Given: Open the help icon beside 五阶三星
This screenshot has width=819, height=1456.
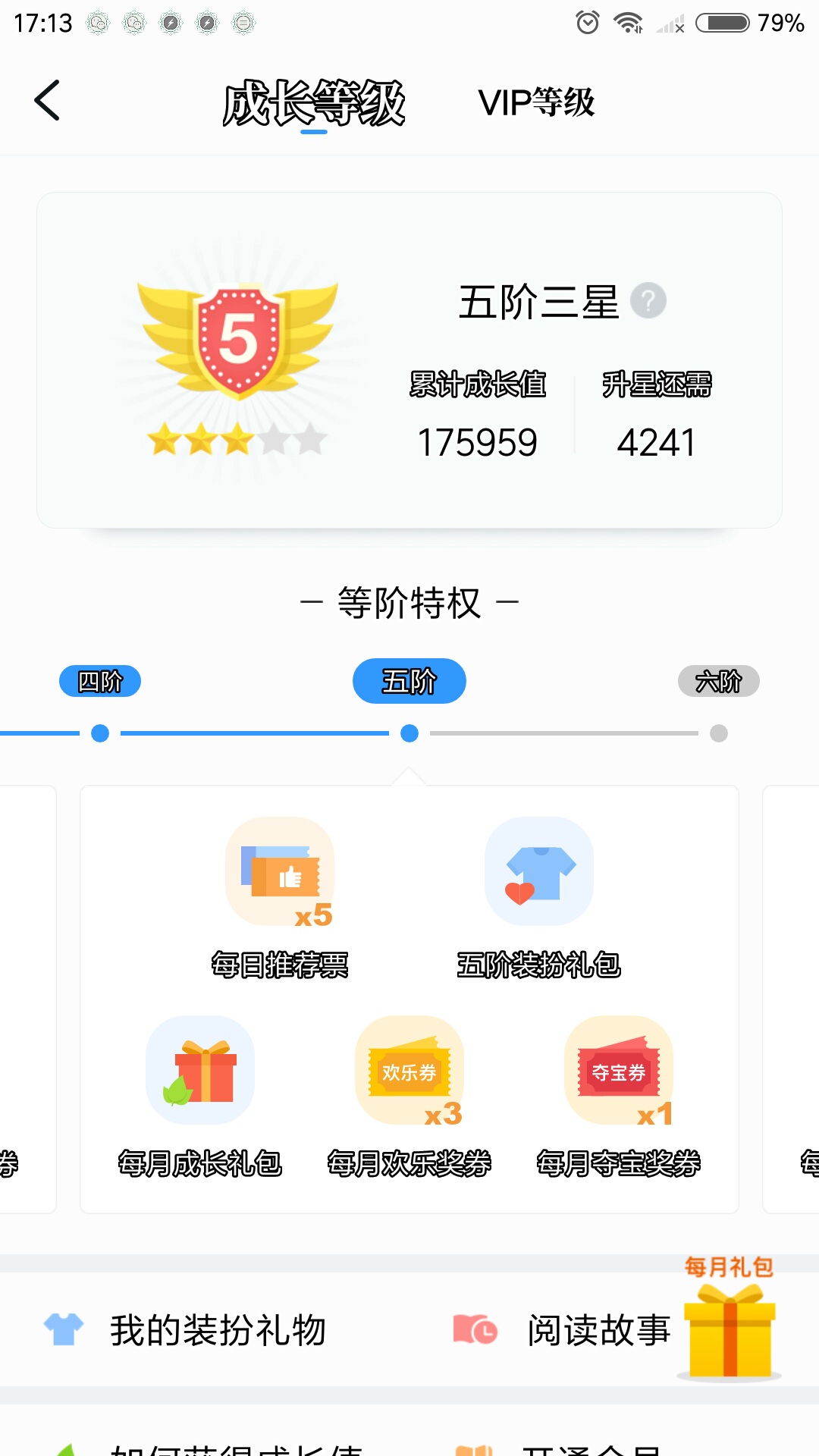Looking at the screenshot, I should coord(648,301).
